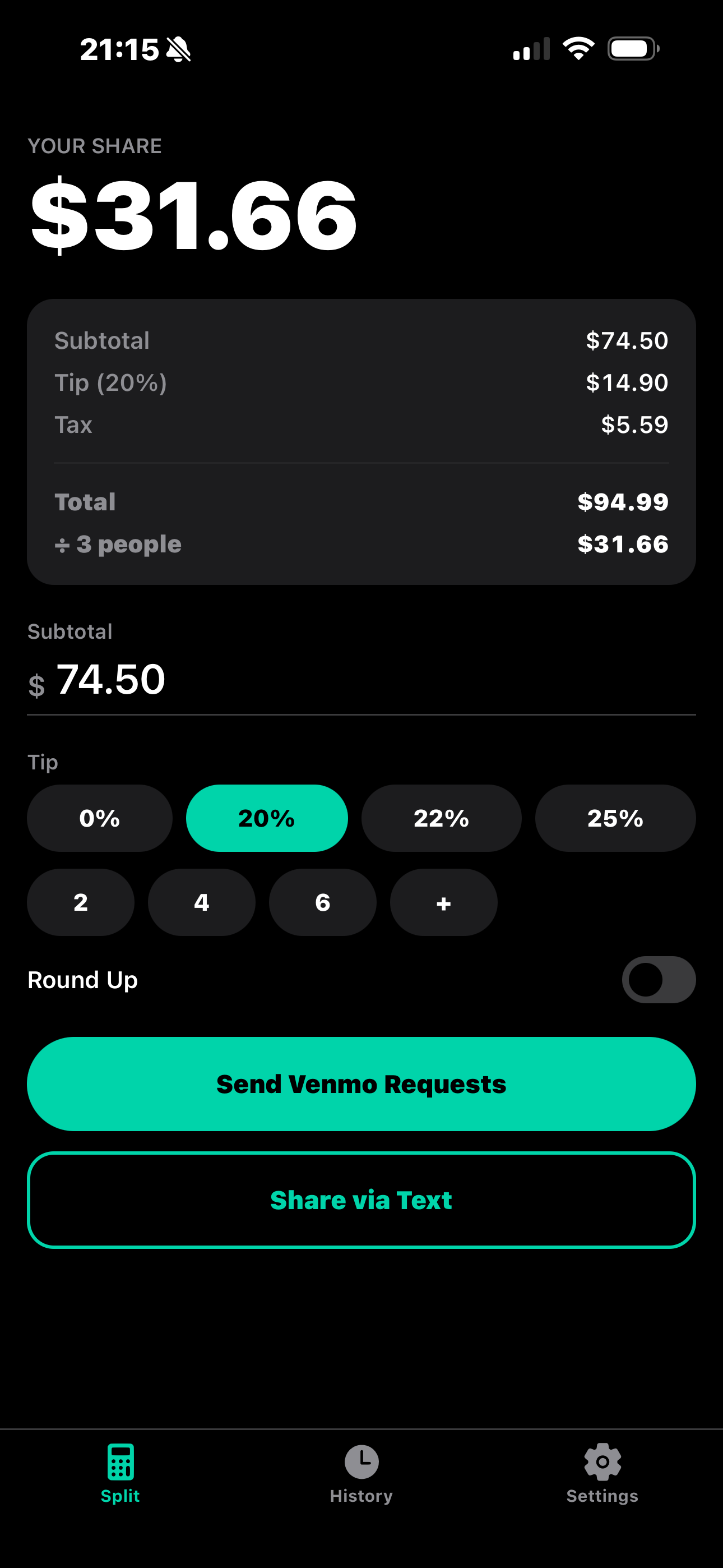Tap Share via Text
This screenshot has width=723, height=1568.
point(361,1200)
